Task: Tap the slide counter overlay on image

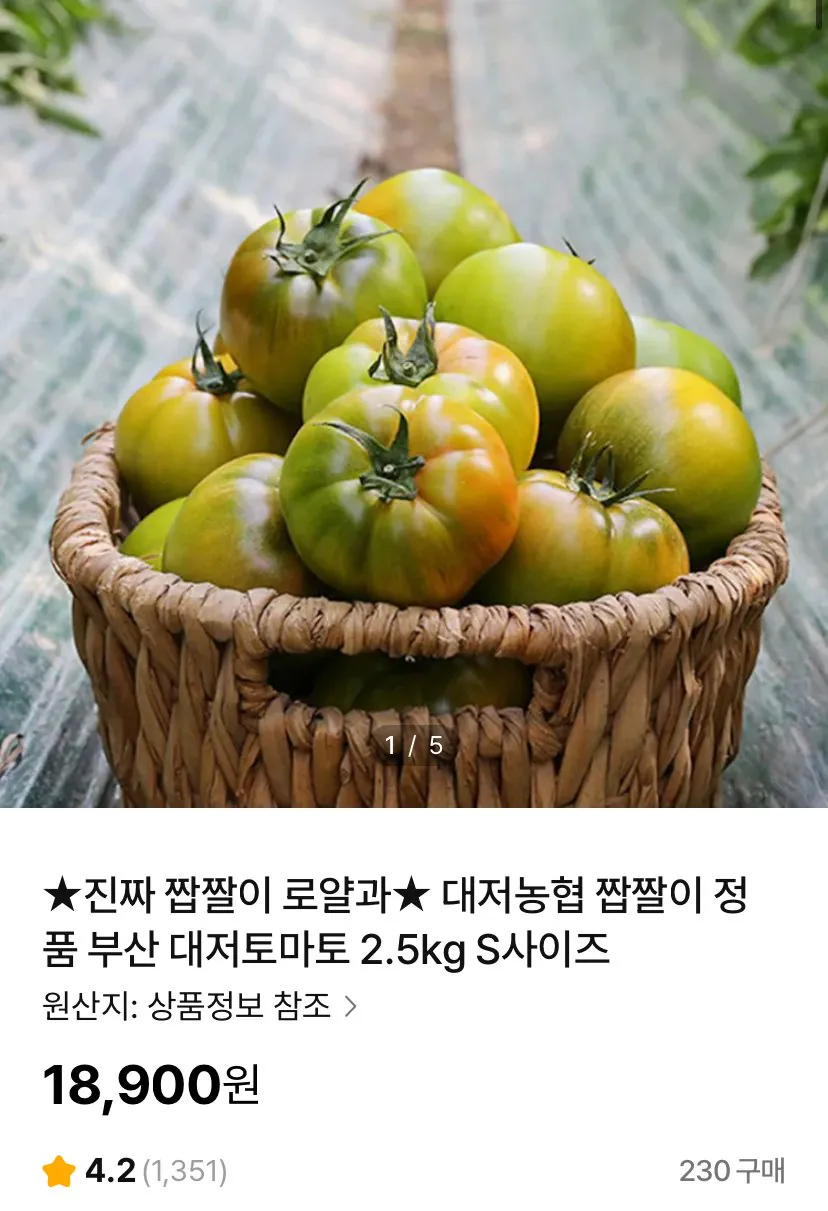Action: click(413, 744)
